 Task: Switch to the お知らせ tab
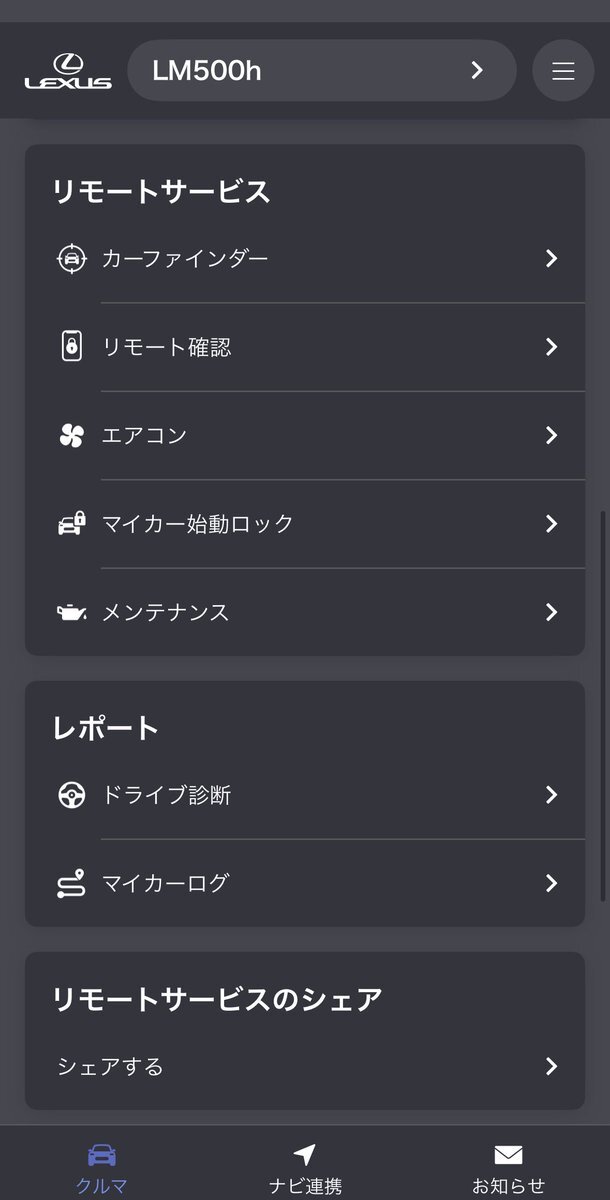point(508,1167)
